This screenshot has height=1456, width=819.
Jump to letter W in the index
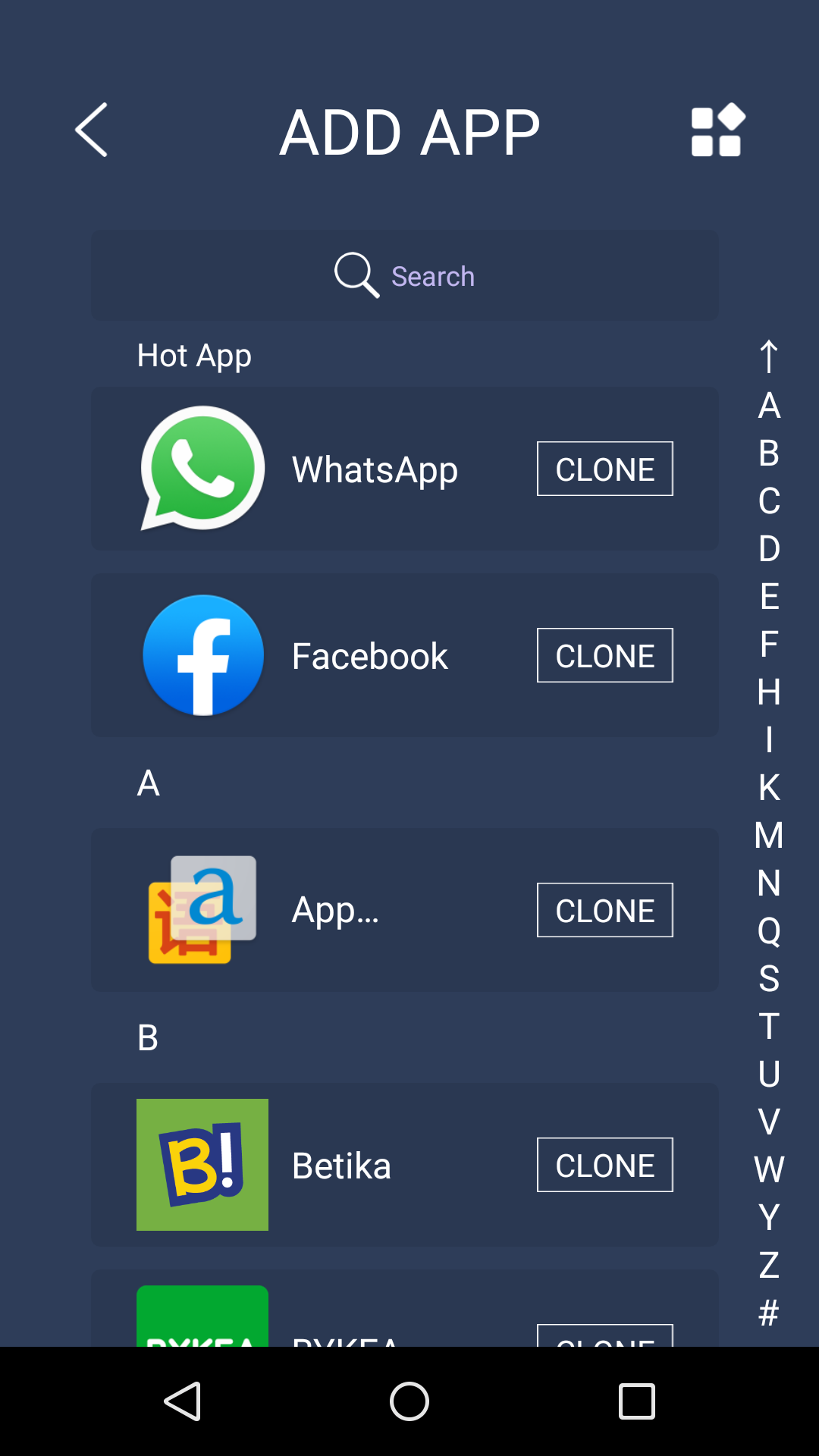point(768,1169)
